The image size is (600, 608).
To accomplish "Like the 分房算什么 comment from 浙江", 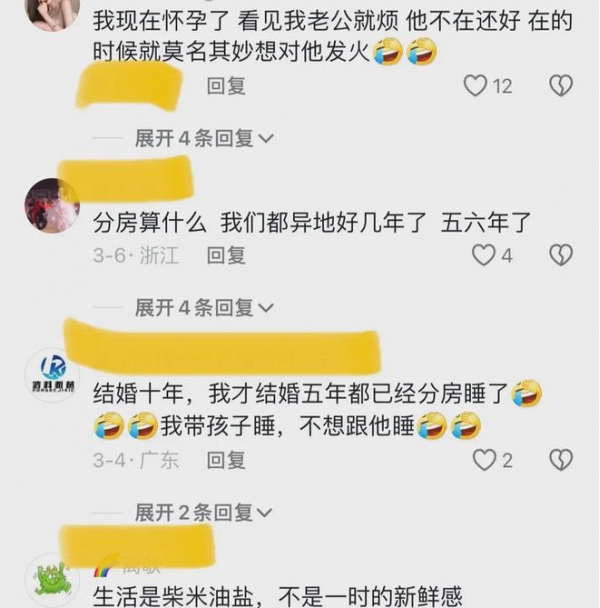I will pyautogui.click(x=484, y=256).
